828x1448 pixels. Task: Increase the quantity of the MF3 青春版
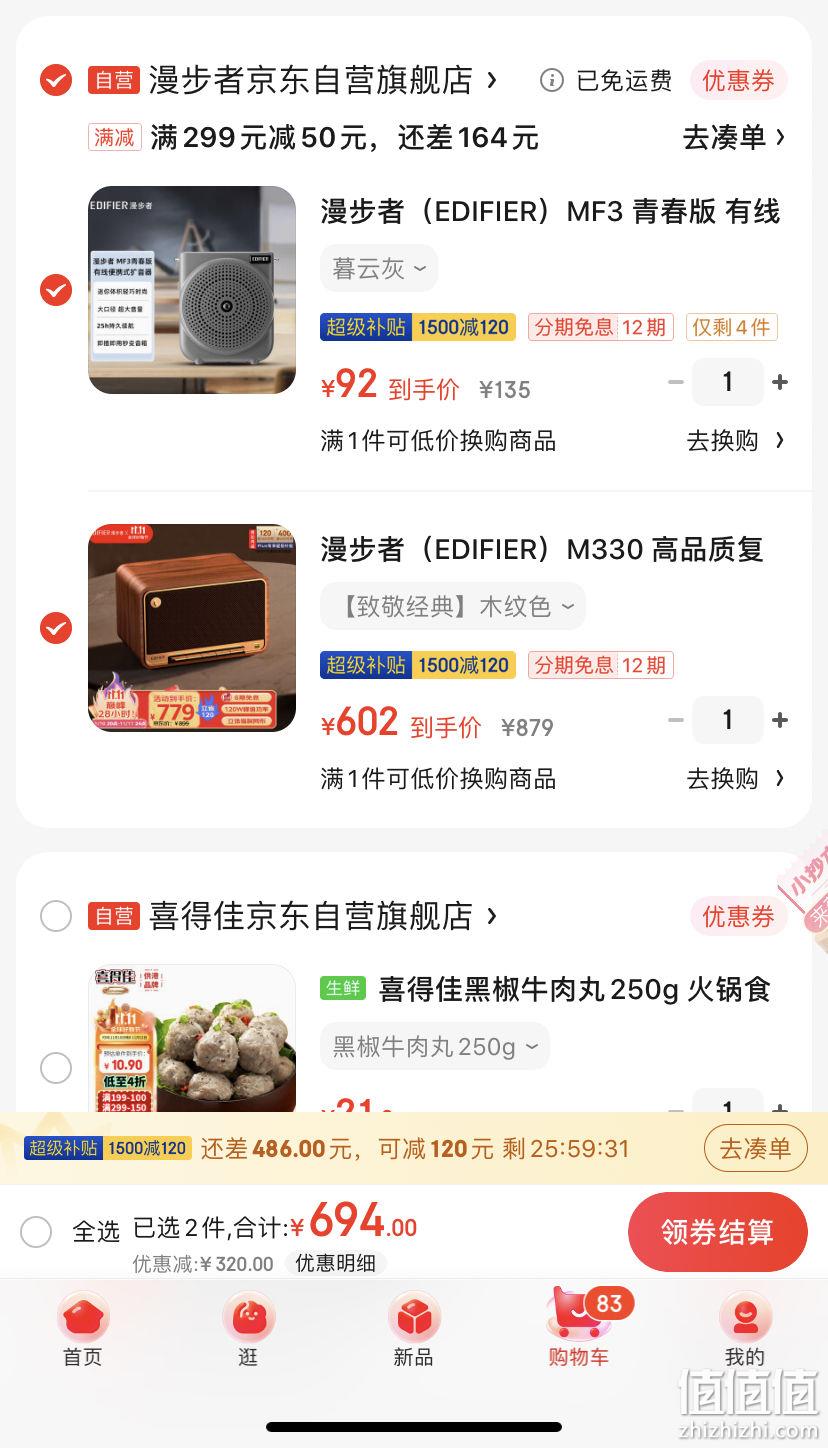coord(780,382)
